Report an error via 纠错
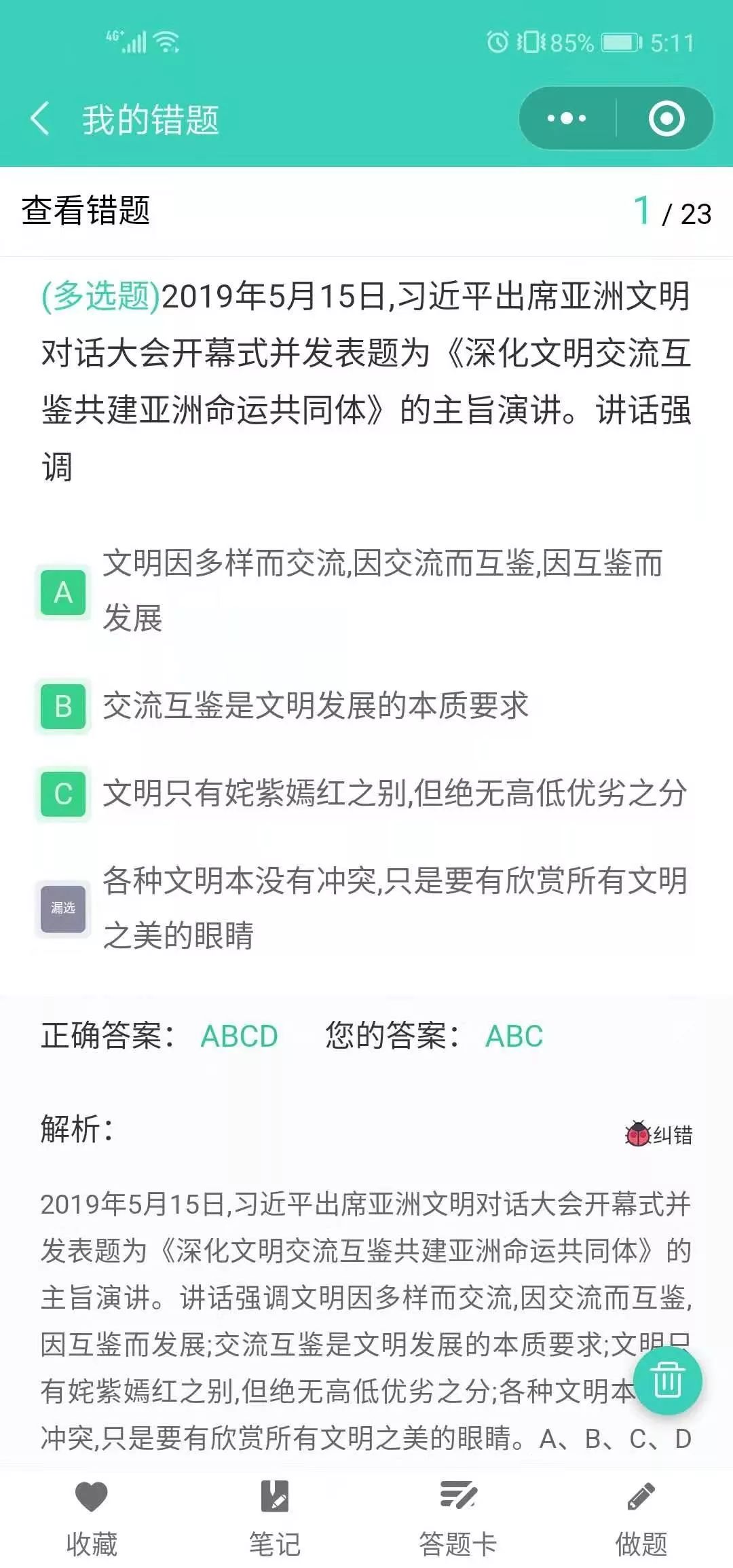 tap(659, 1134)
